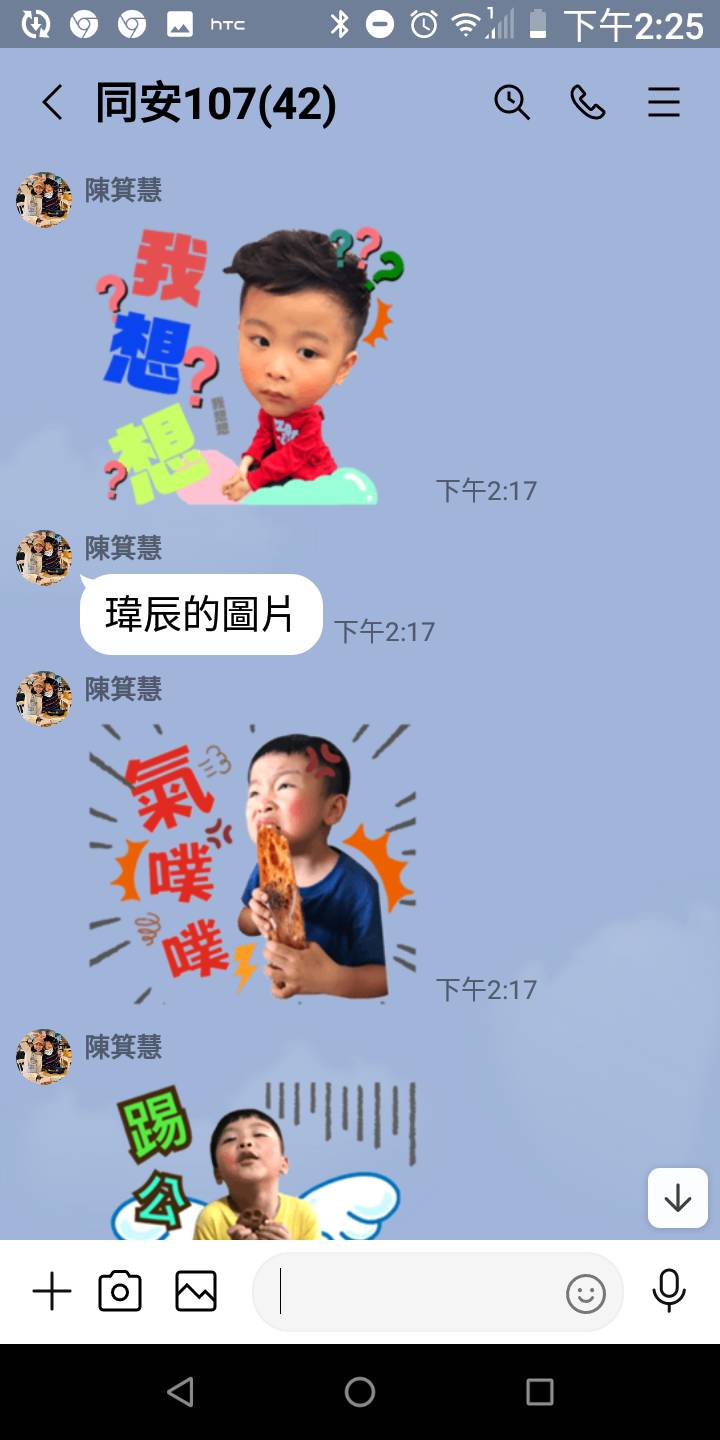Open the plus attachment menu
Screen dimensions: 720x1440
[52, 1292]
